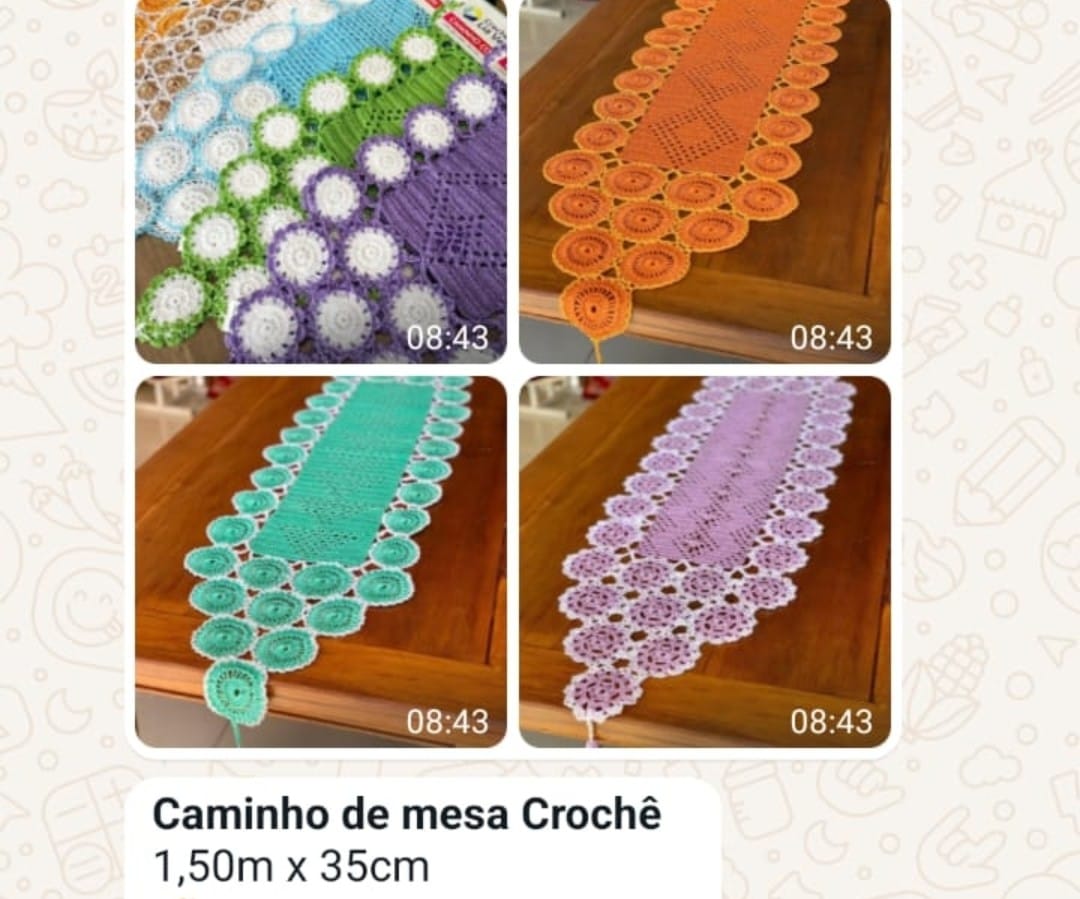View the lilac crochet table runner photo
The height and width of the screenshot is (899, 1080).
click(704, 561)
